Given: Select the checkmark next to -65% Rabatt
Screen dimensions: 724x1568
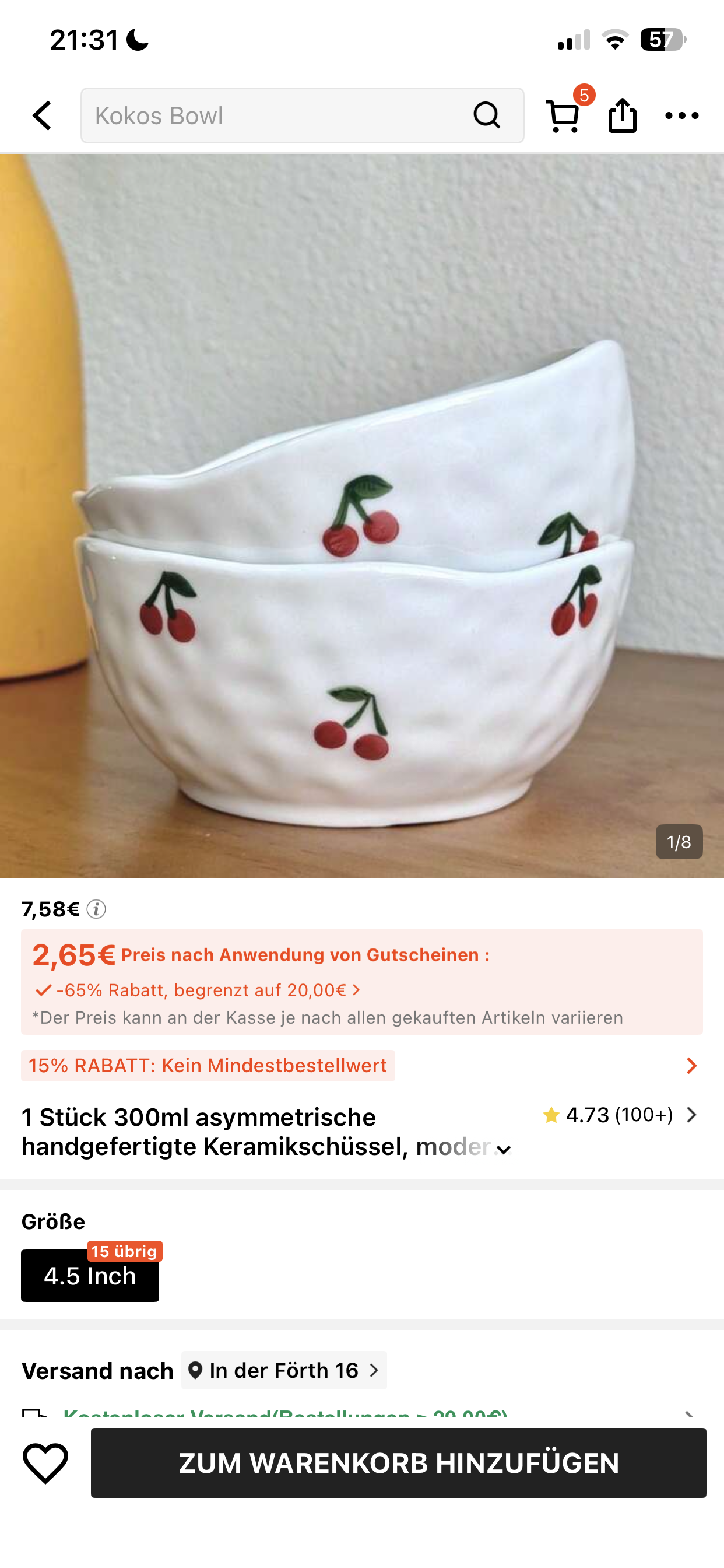Looking at the screenshot, I should 41,990.
